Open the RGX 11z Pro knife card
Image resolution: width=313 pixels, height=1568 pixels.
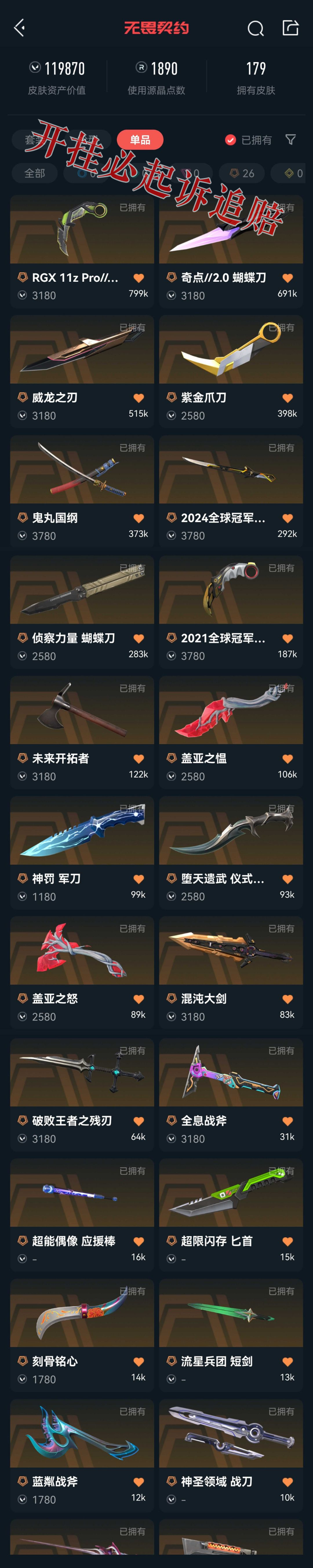(x=82, y=250)
